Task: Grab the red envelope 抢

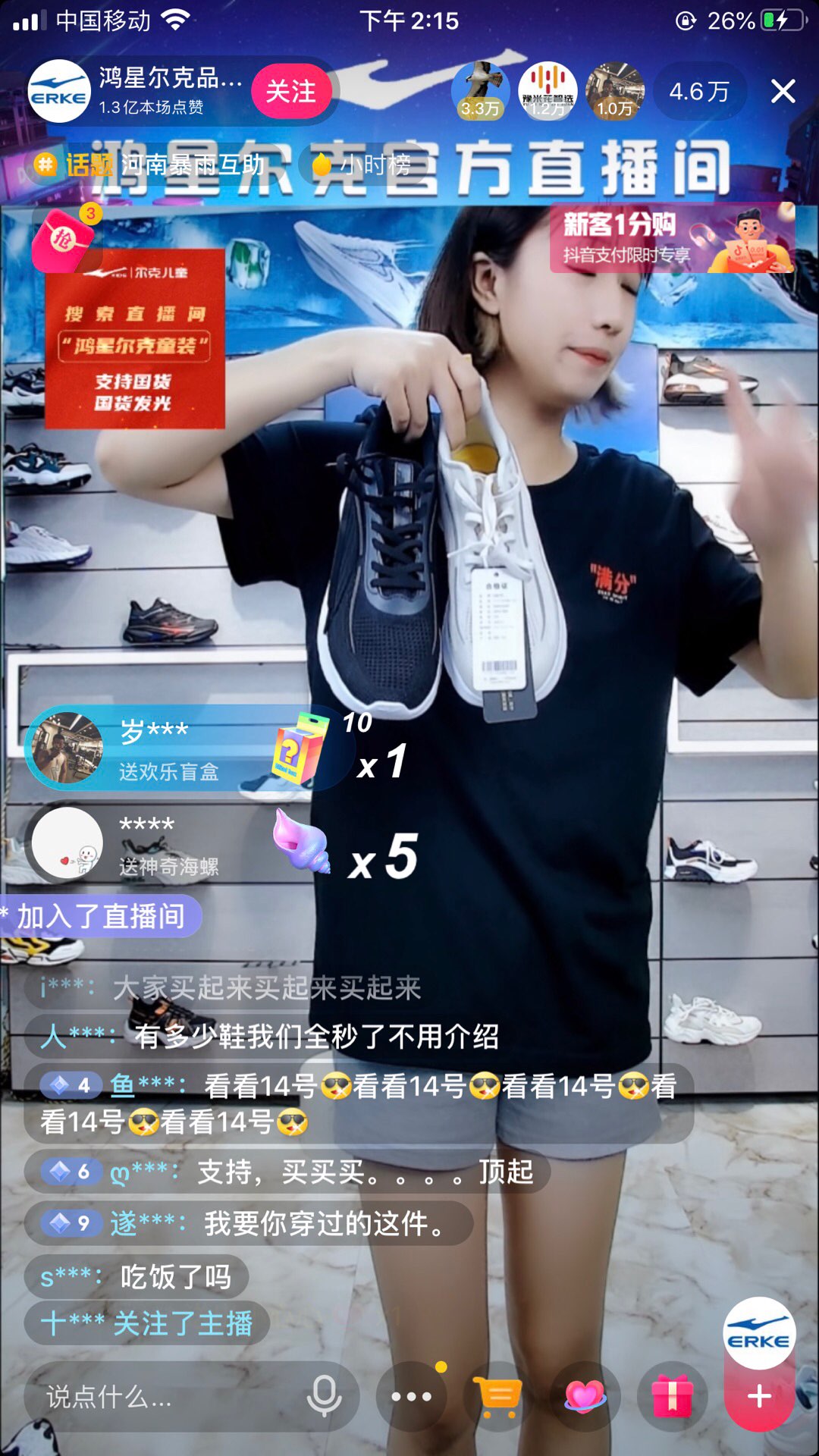Action: [64, 240]
